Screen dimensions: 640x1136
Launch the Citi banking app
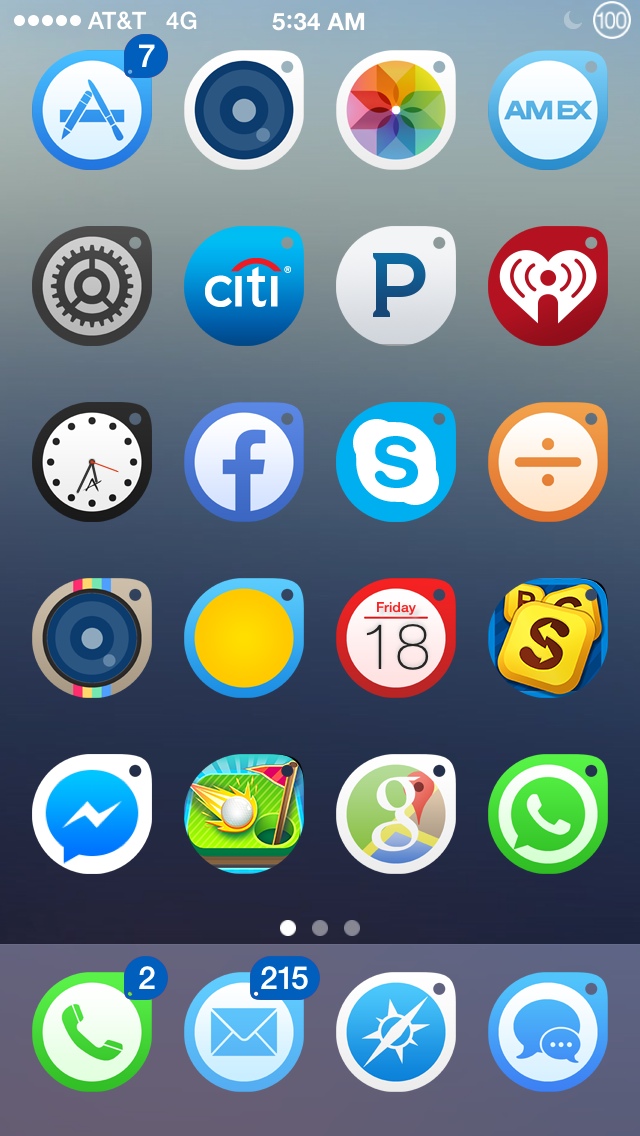[244, 286]
